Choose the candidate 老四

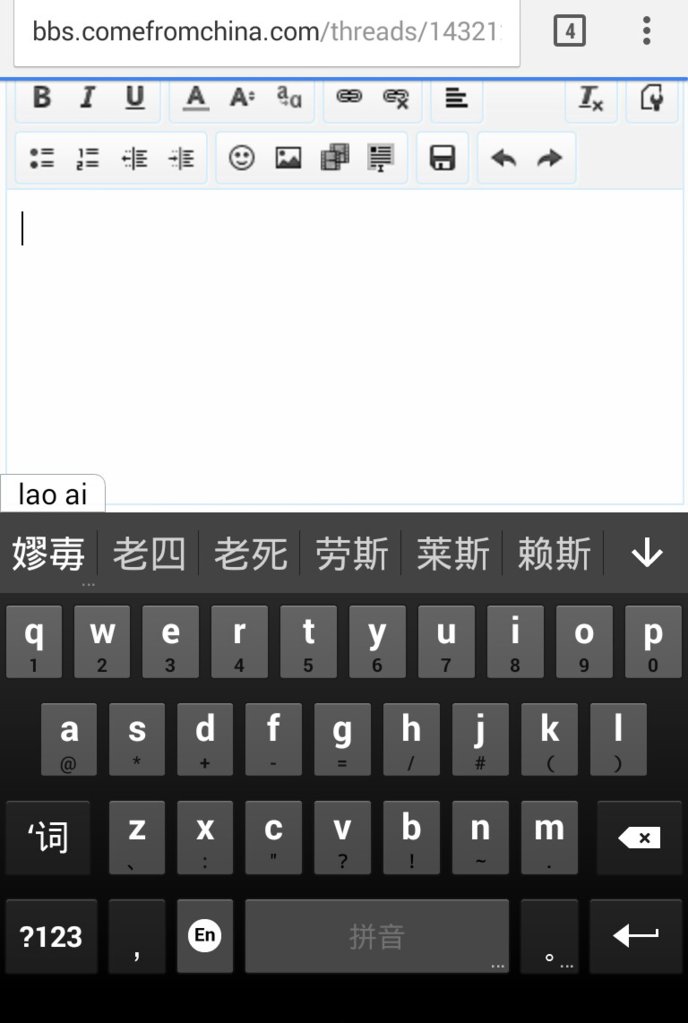tap(149, 553)
